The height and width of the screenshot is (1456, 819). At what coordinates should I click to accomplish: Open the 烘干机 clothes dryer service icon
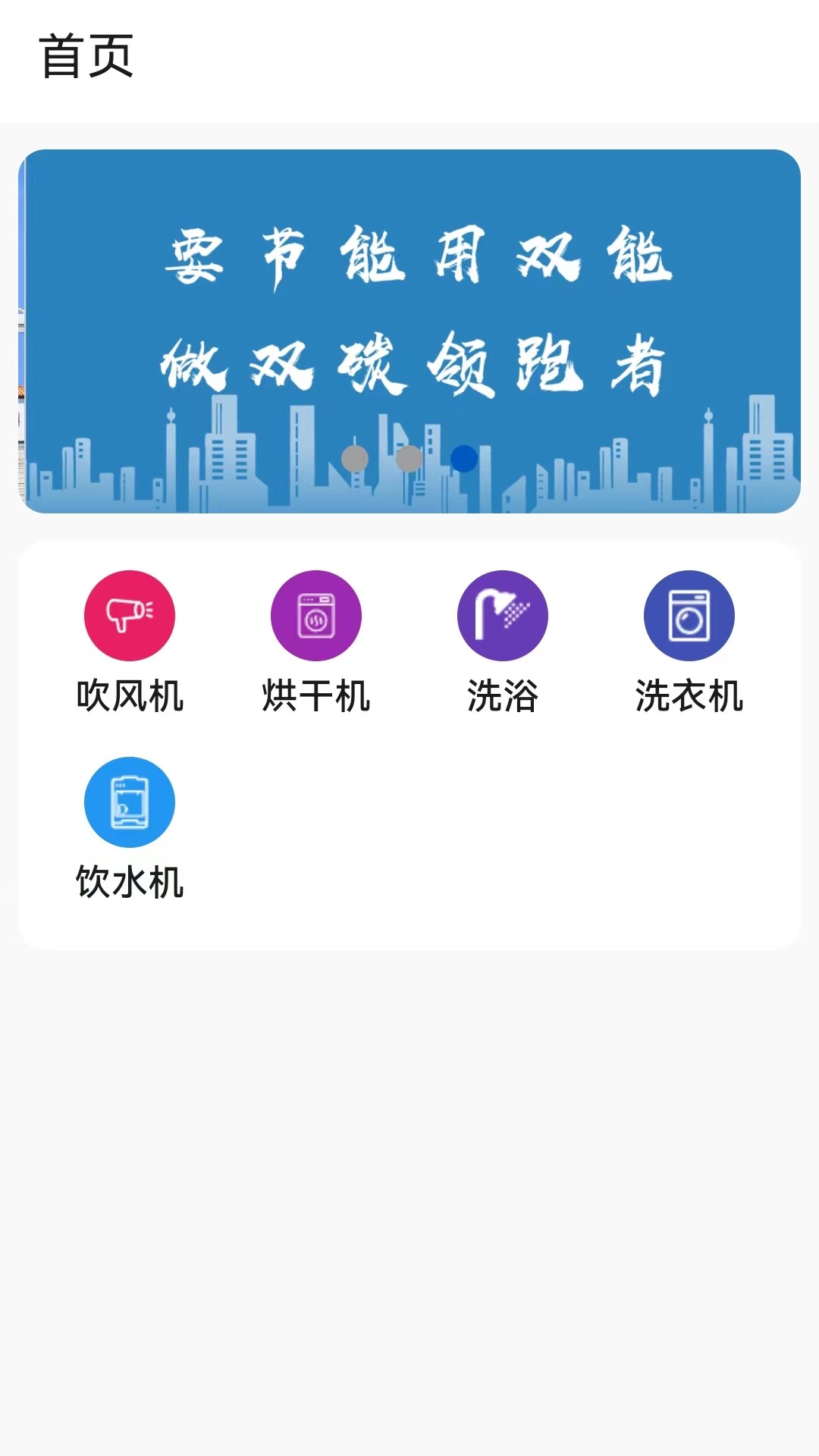pyautogui.click(x=315, y=616)
